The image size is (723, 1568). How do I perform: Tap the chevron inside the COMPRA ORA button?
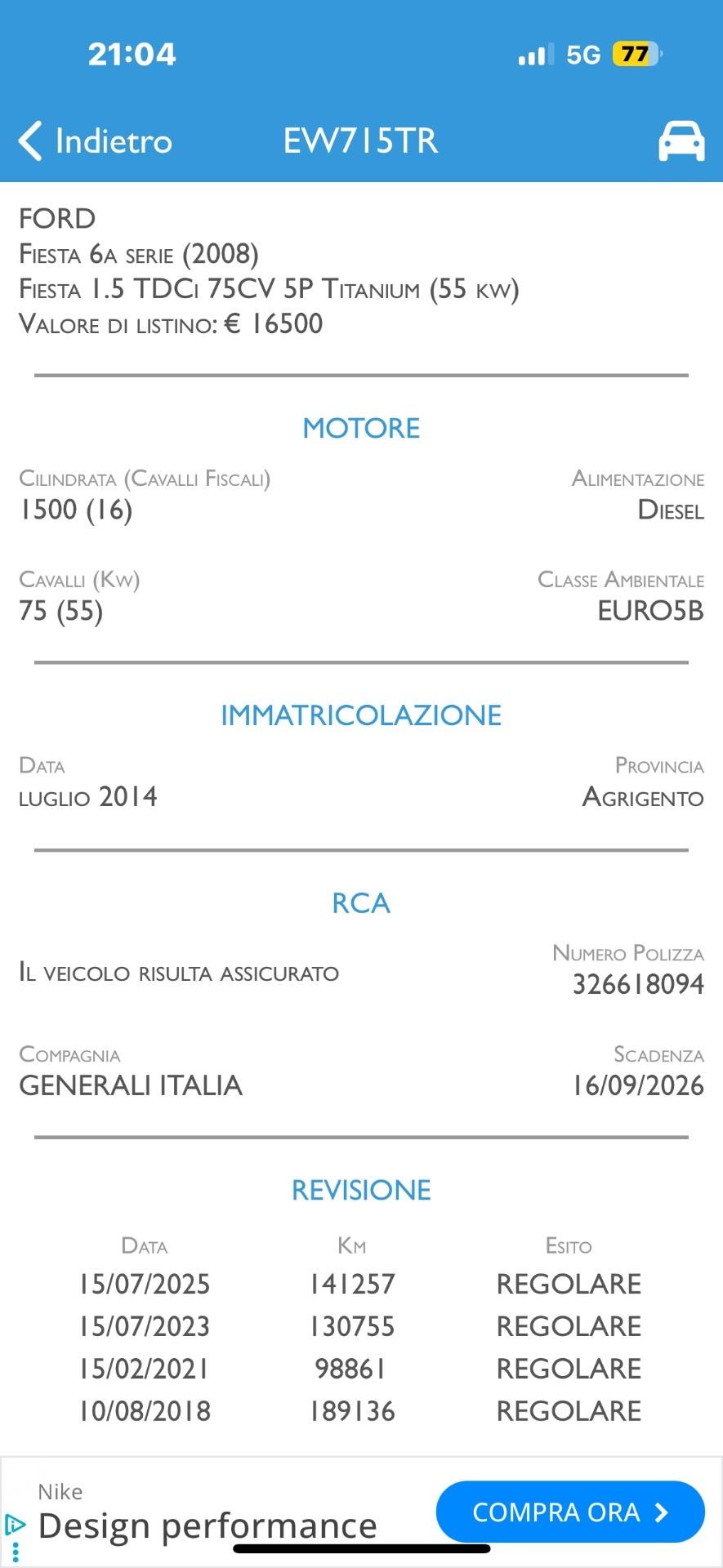tap(662, 1512)
